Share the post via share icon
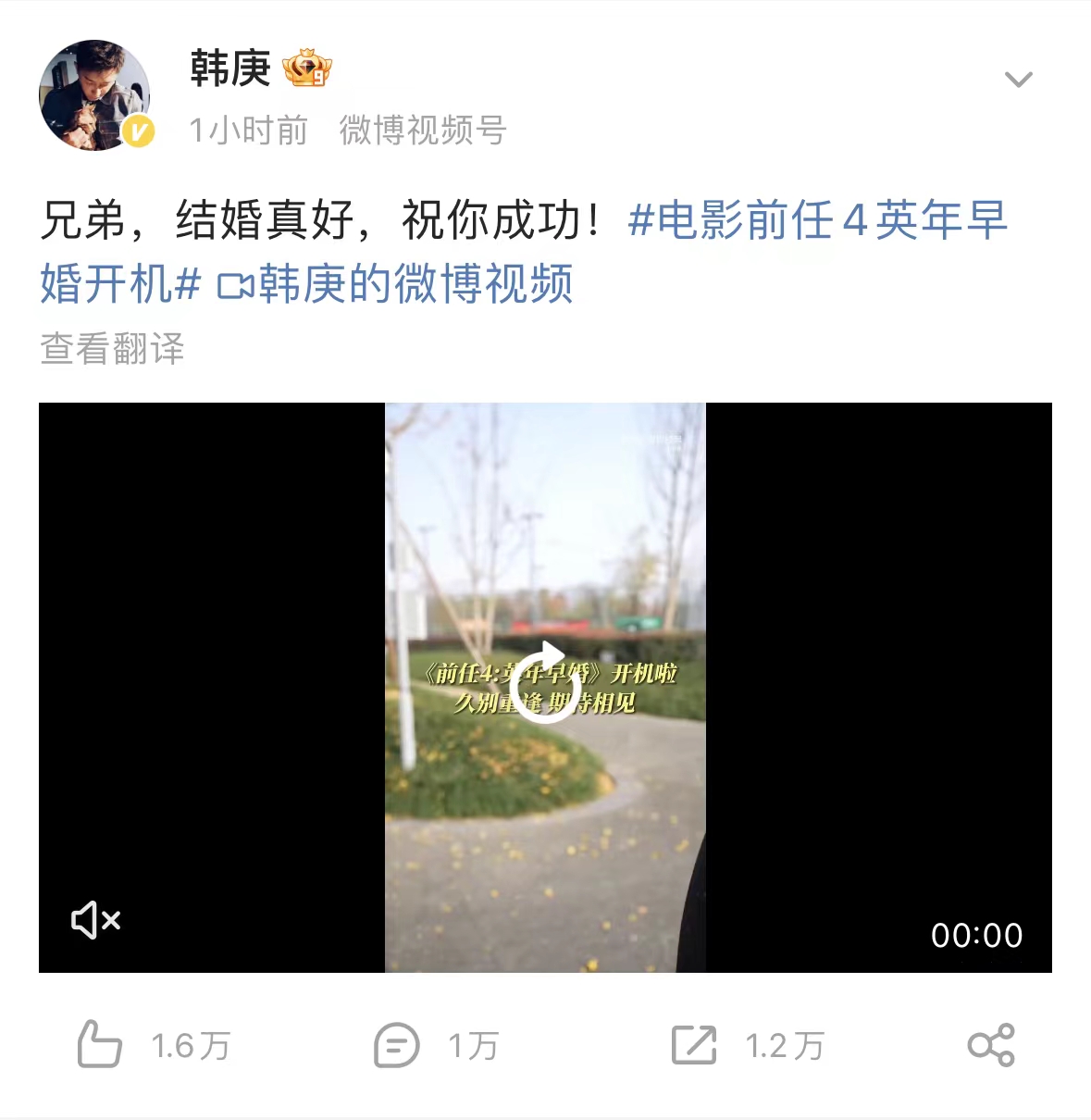Image resolution: width=1091 pixels, height=1120 pixels. pos(991,1045)
